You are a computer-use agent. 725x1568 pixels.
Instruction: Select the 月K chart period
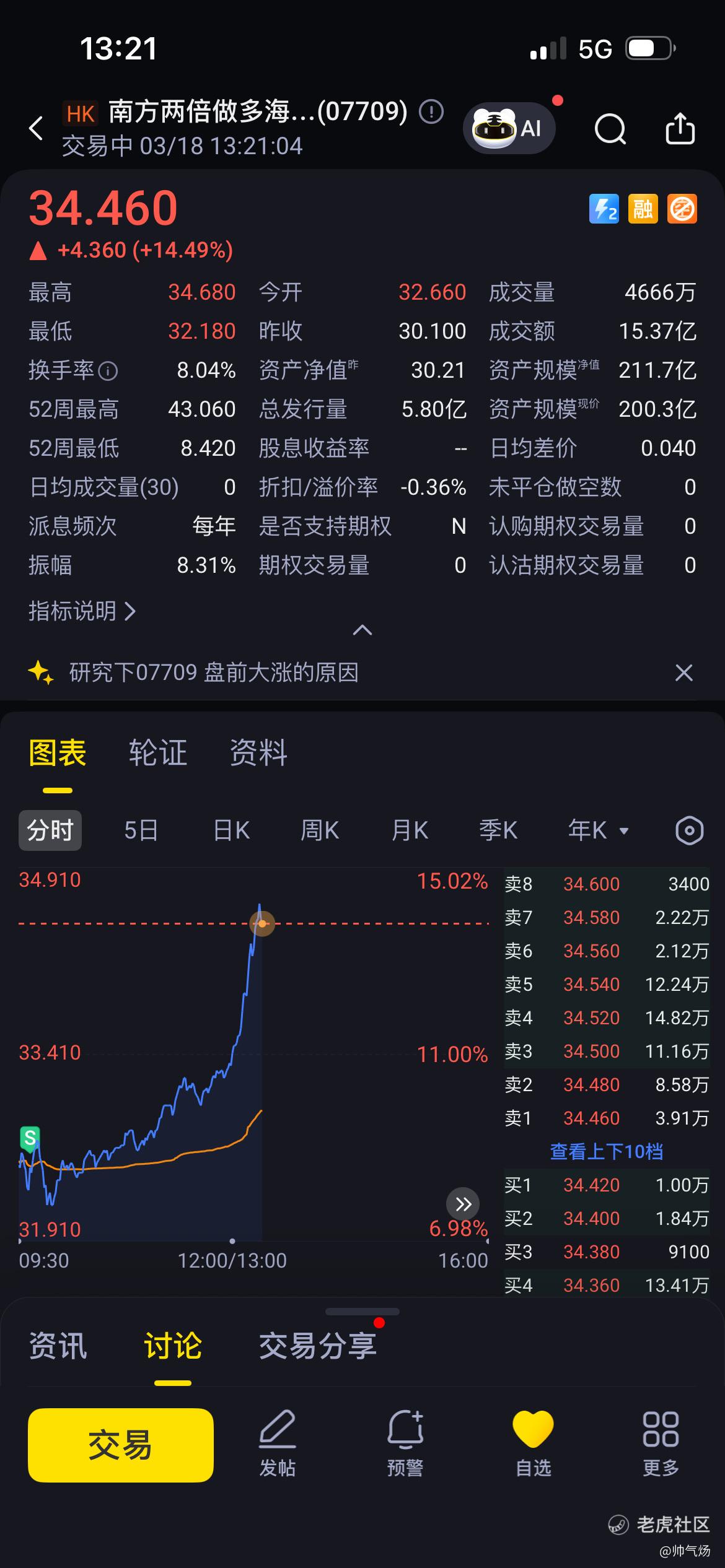tap(410, 830)
